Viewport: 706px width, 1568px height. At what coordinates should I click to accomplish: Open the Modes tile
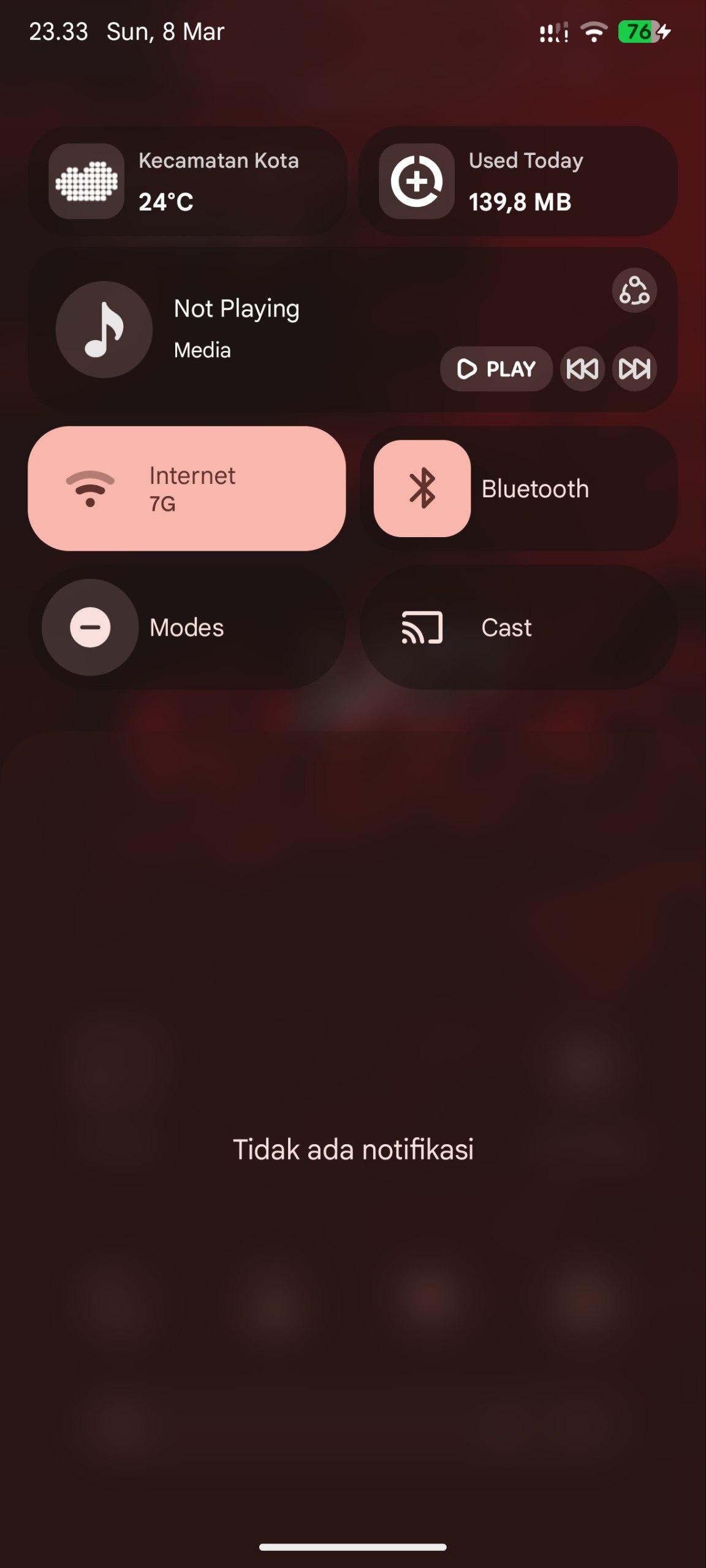[x=187, y=627]
